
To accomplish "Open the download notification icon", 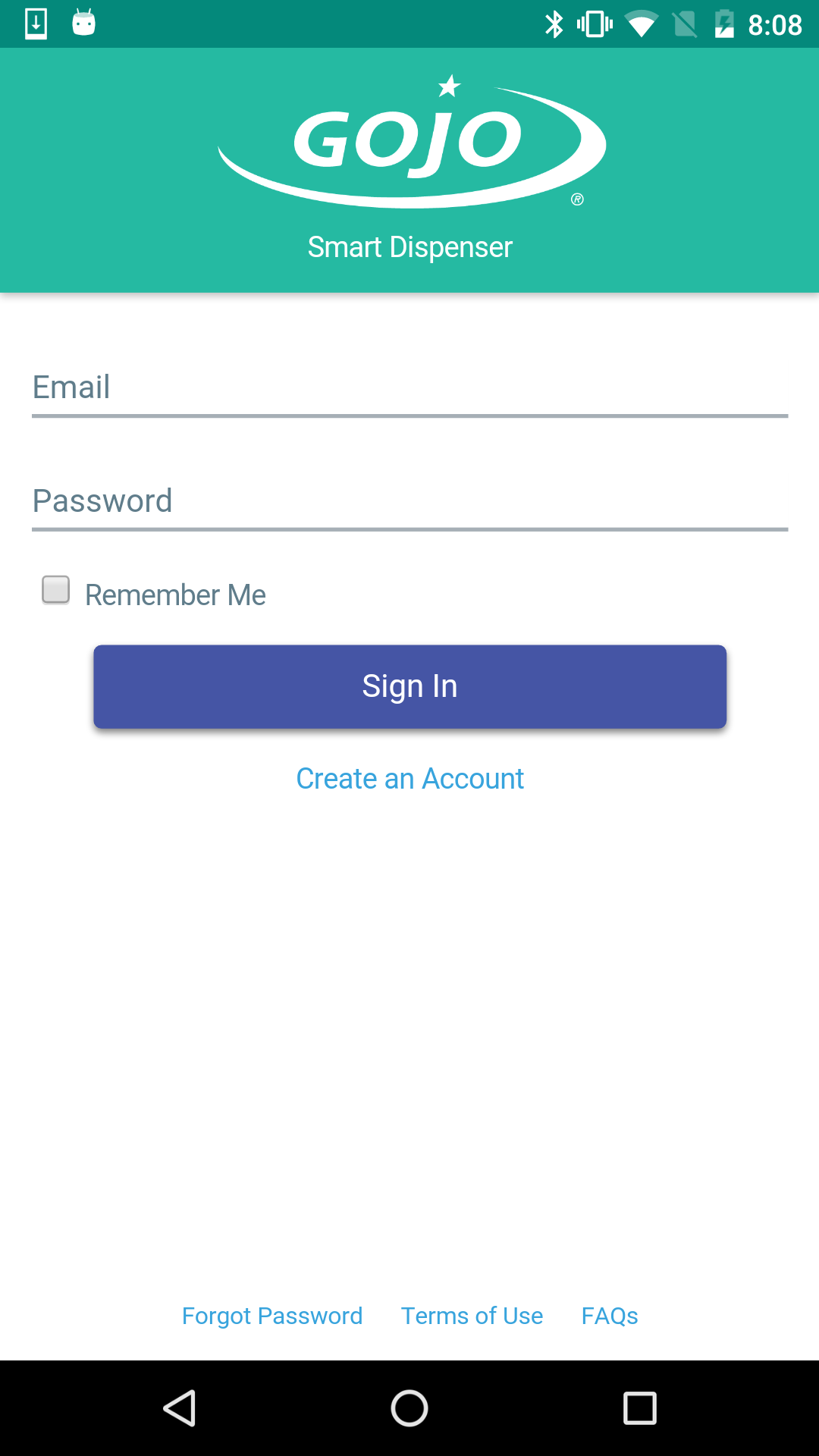I will click(x=35, y=23).
